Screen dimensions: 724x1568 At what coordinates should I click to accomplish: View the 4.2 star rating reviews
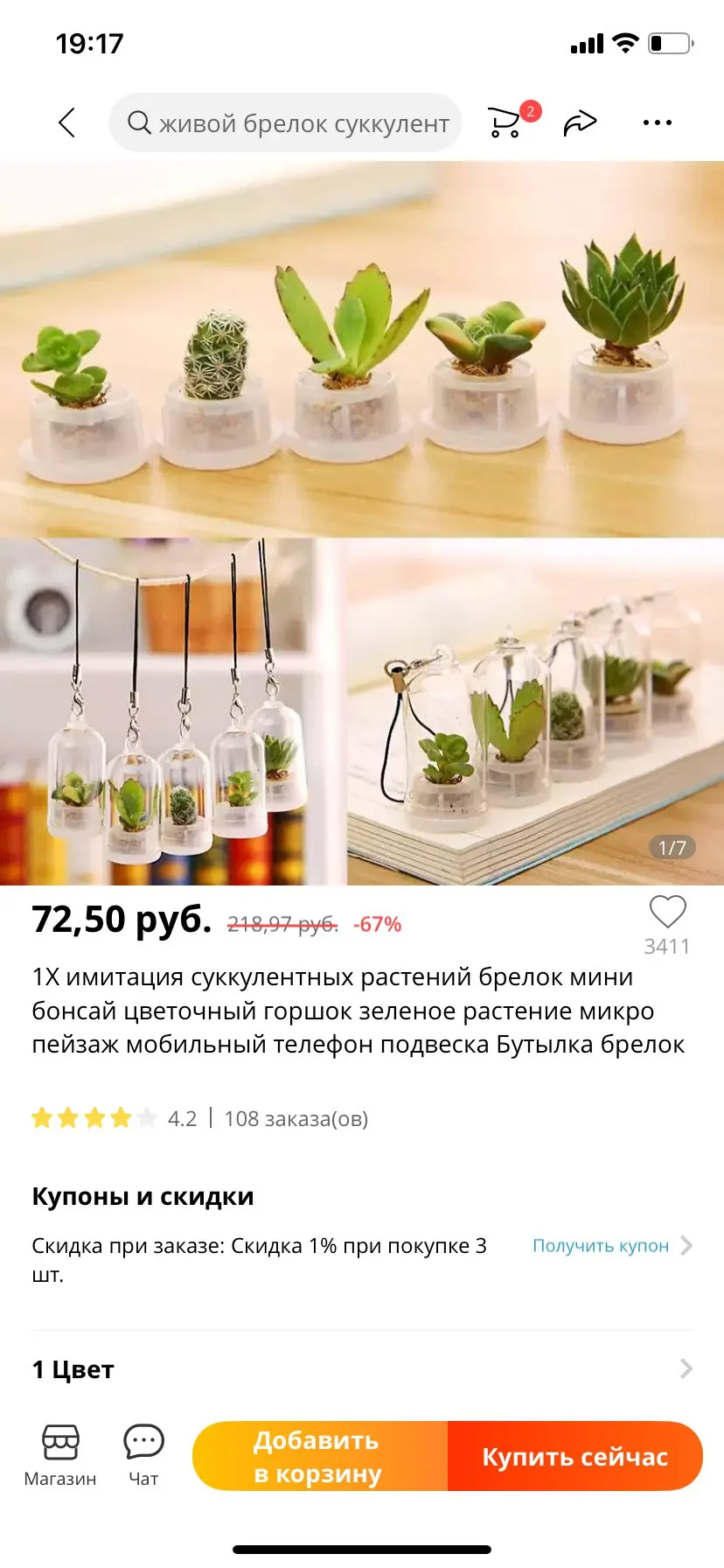114,1119
